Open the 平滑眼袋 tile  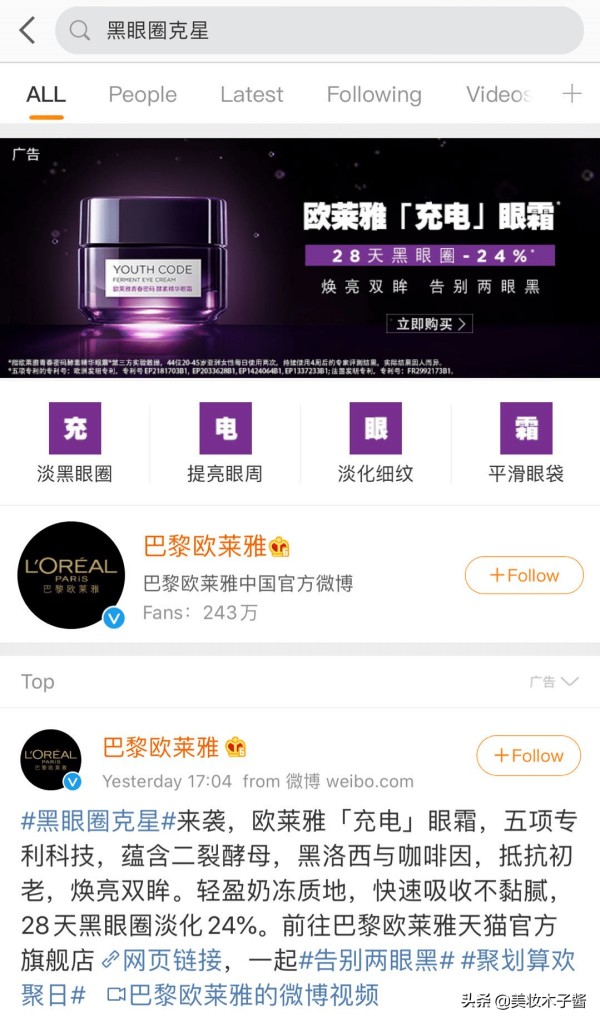pos(526,443)
